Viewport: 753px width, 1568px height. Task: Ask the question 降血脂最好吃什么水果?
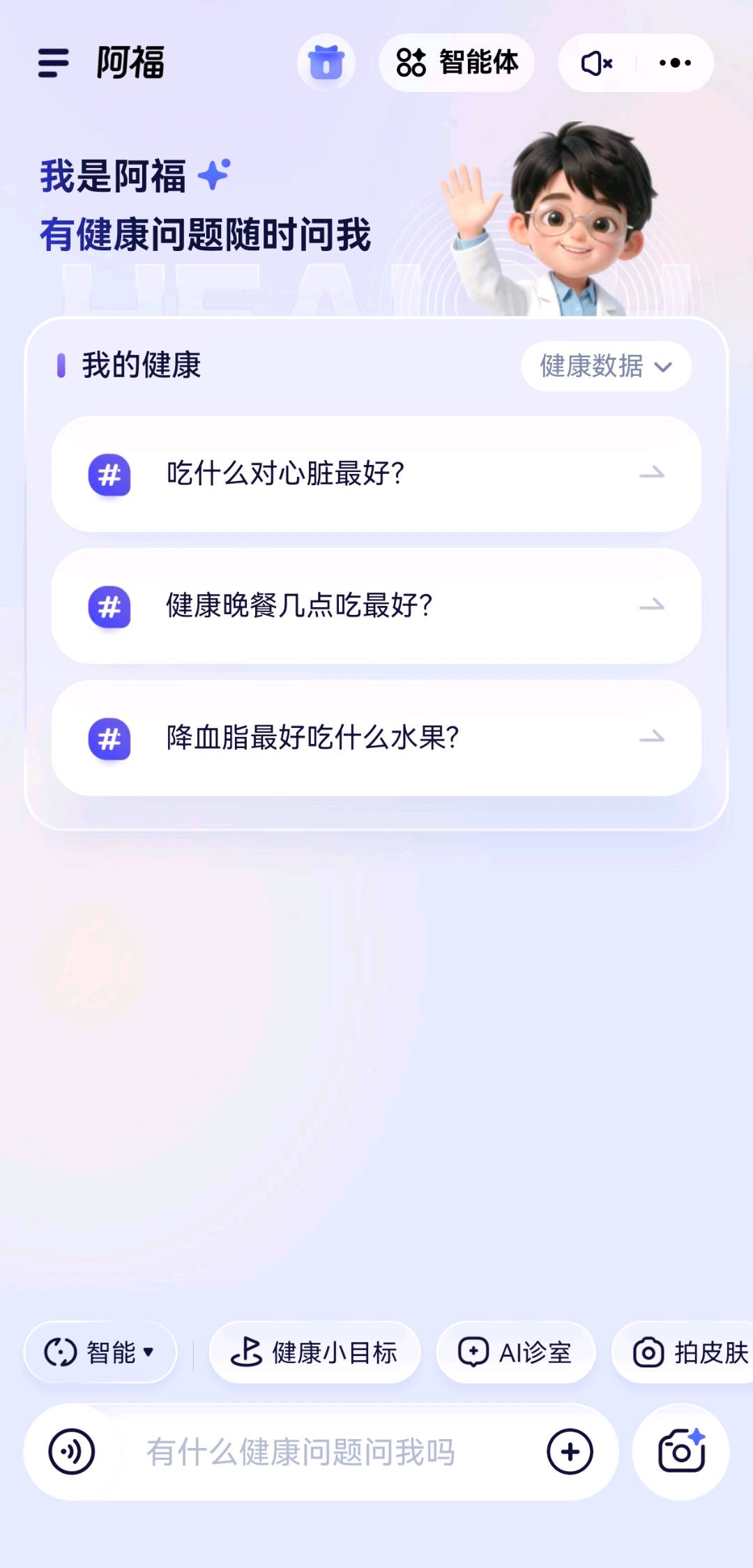tap(312, 737)
